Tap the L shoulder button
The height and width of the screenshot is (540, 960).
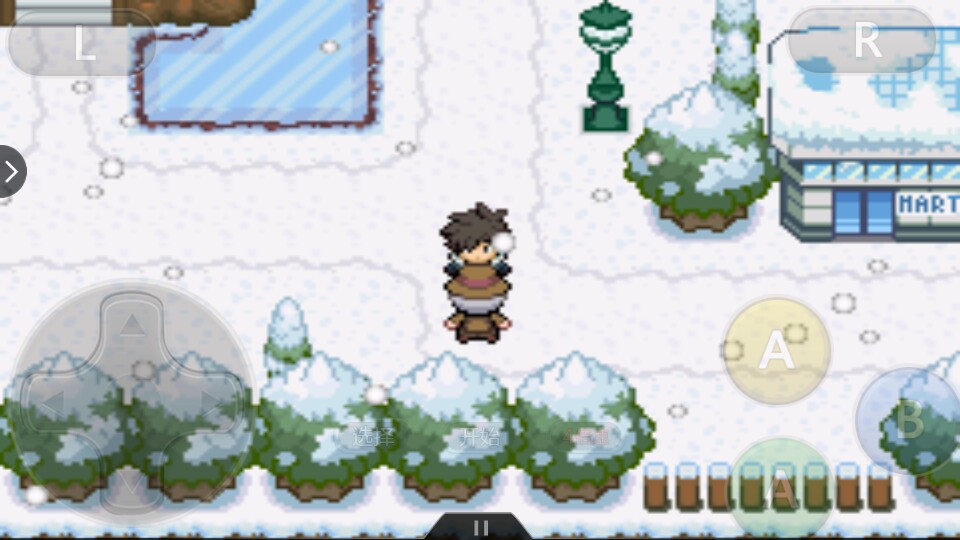(x=82, y=42)
